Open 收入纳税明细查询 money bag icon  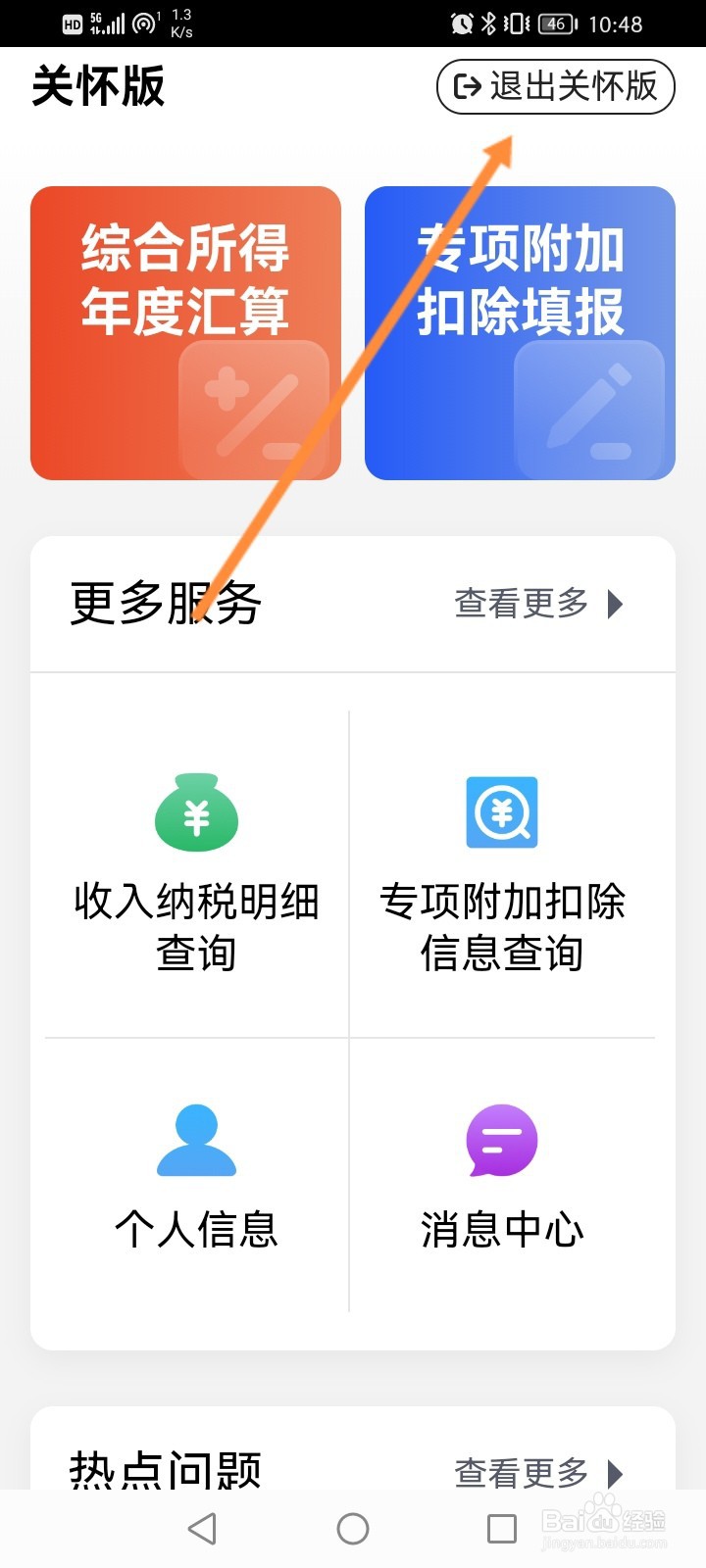tap(196, 813)
